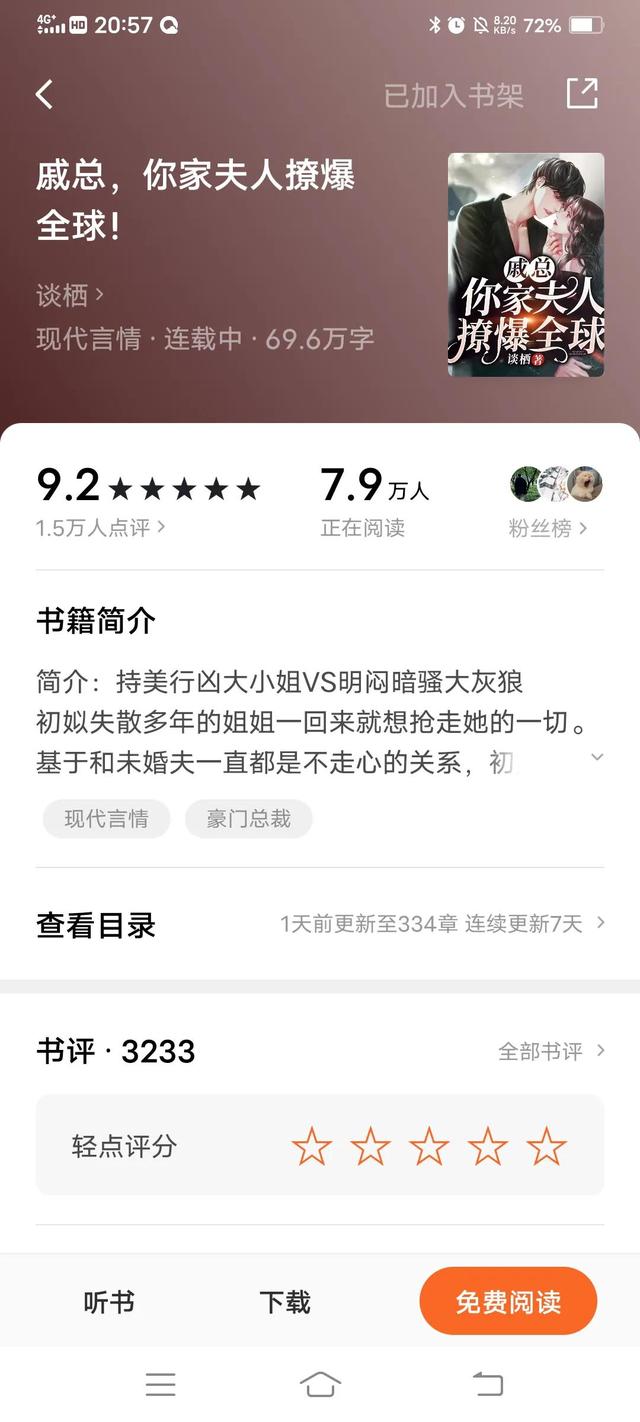Rate the book five stars
This screenshot has width=640, height=1422.
(x=547, y=1146)
